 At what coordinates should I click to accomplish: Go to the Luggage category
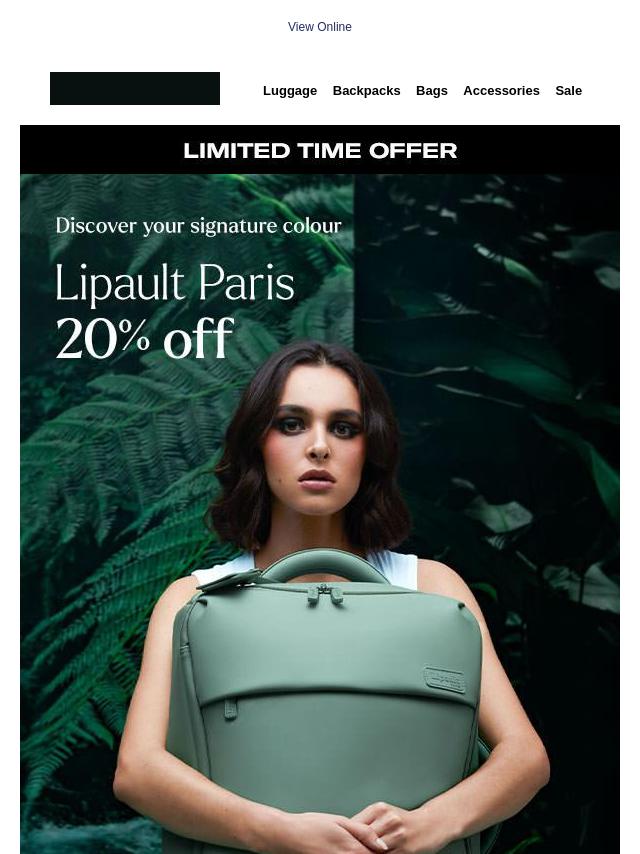point(289,91)
